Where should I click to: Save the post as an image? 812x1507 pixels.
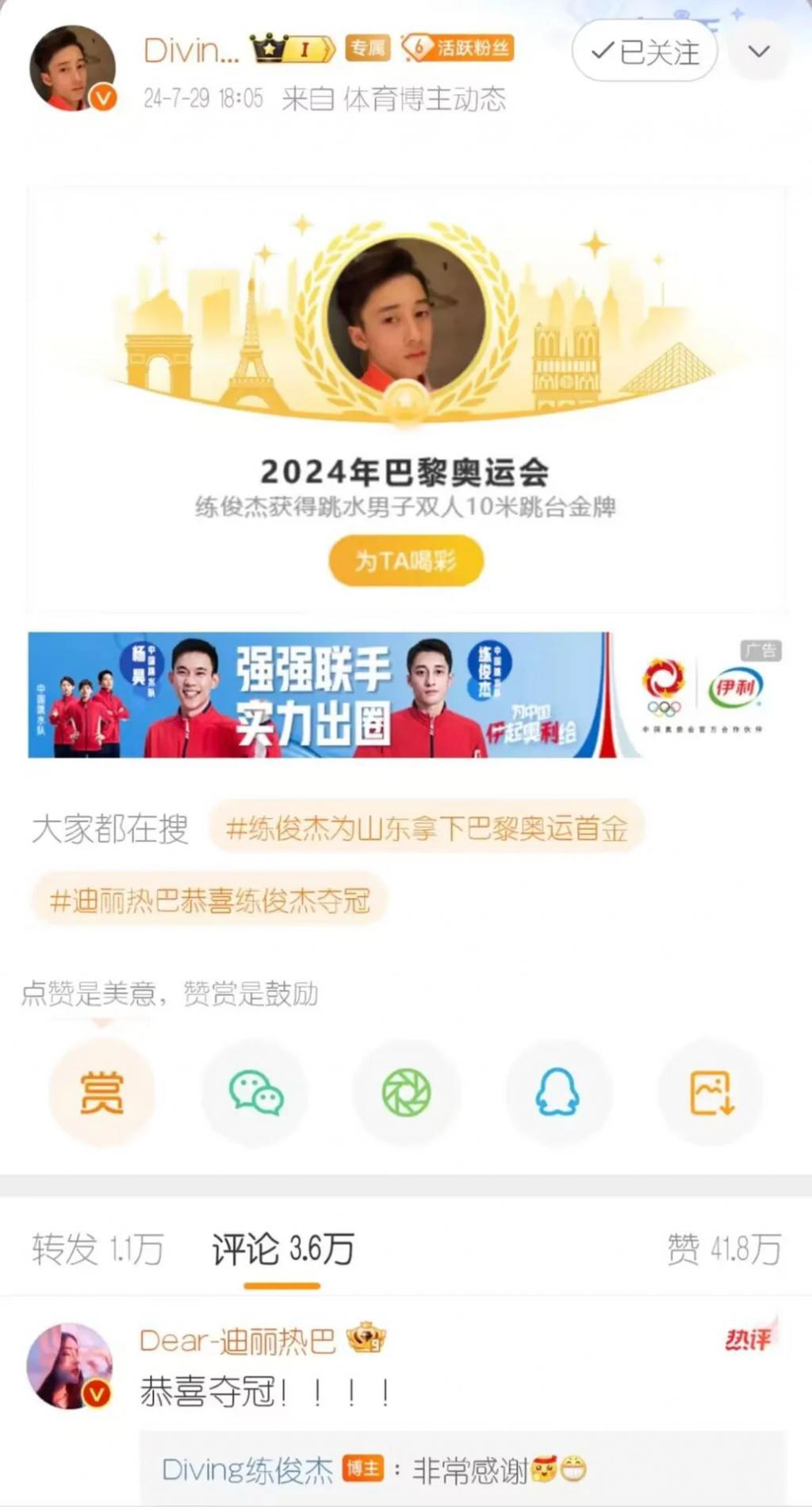[711, 1093]
